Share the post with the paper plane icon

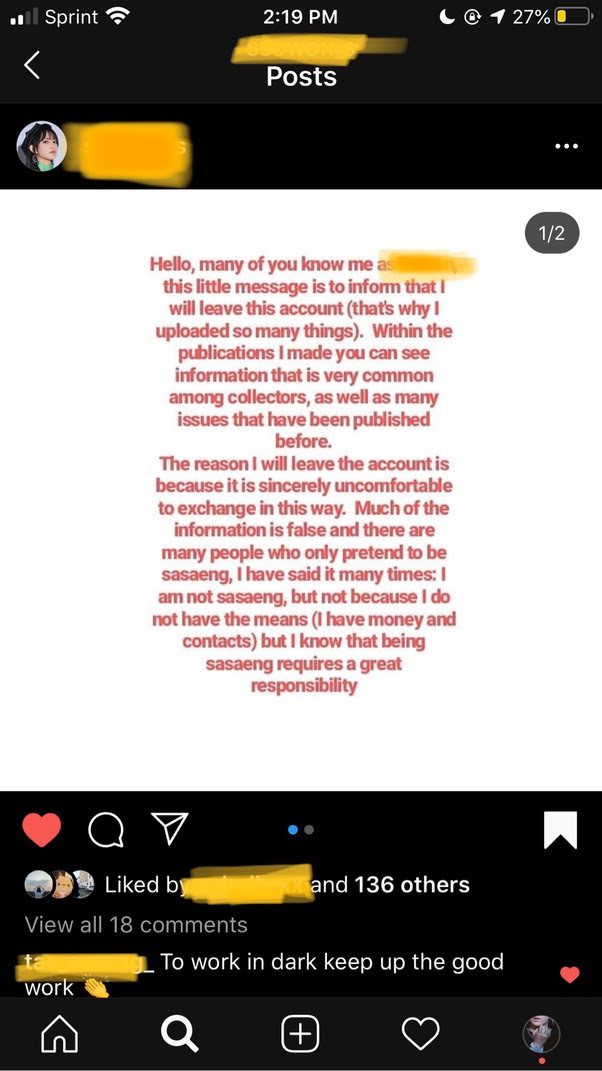168,829
